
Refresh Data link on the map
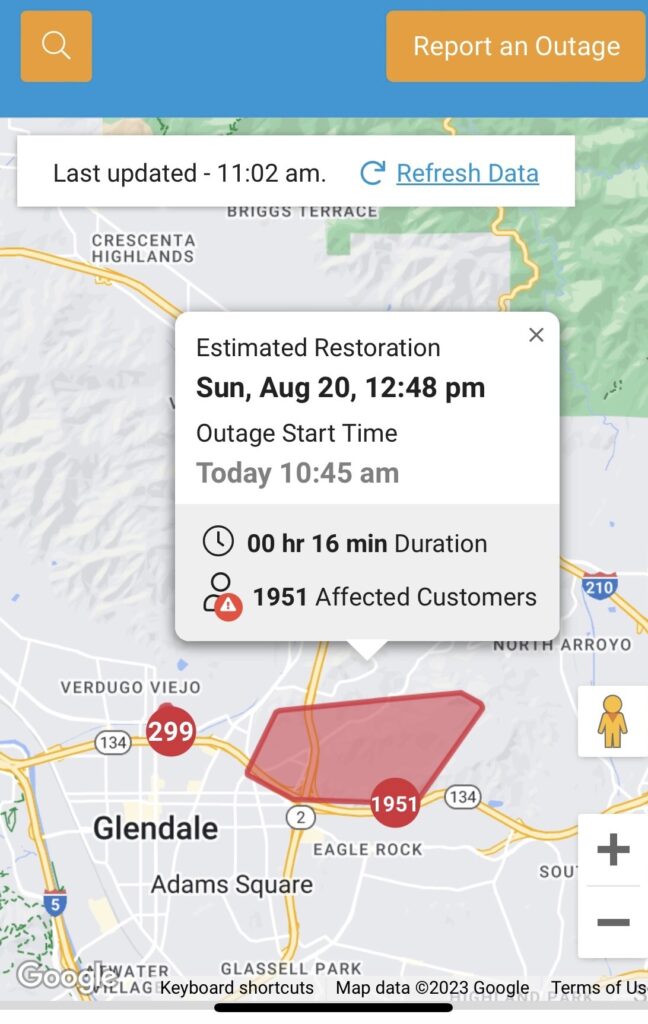tap(467, 173)
